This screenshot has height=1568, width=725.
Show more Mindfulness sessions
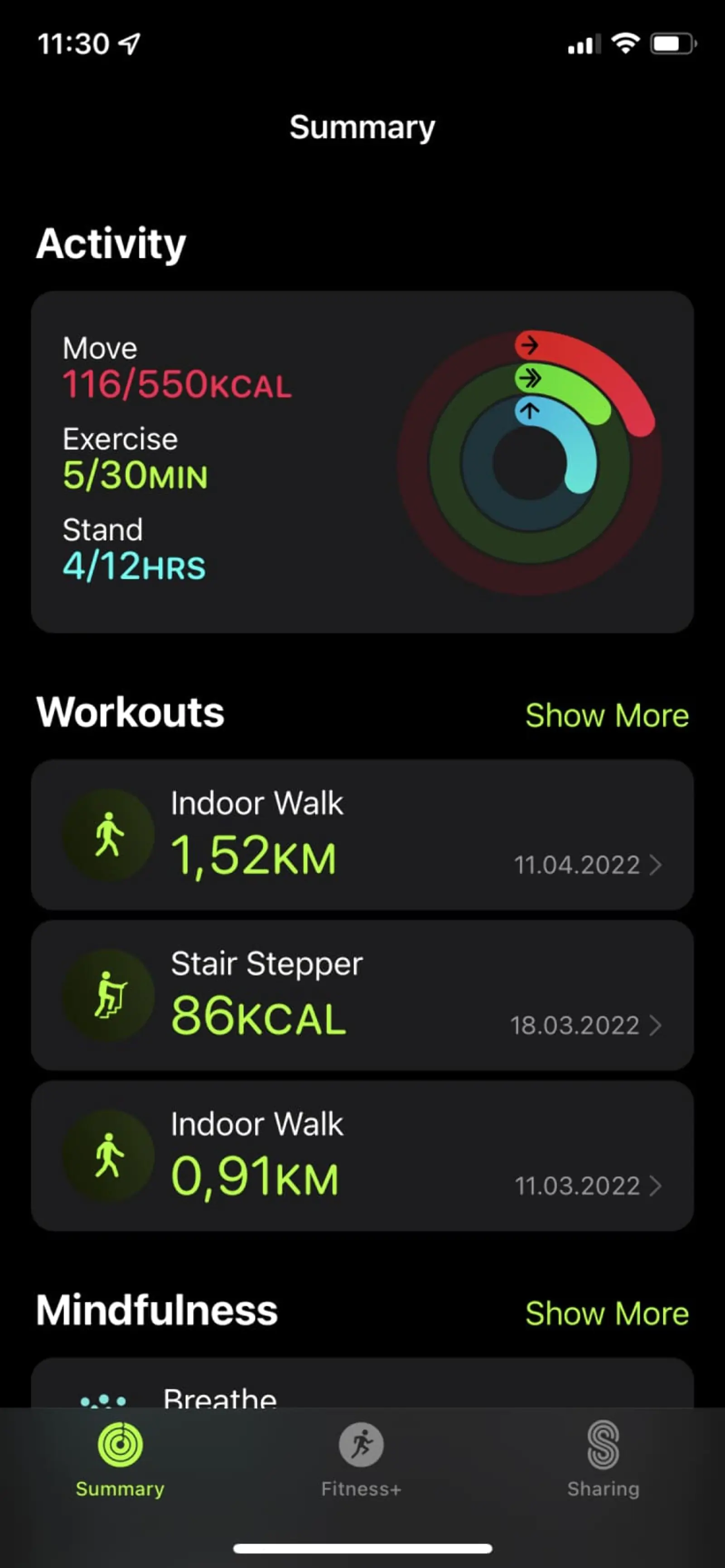(x=607, y=1314)
